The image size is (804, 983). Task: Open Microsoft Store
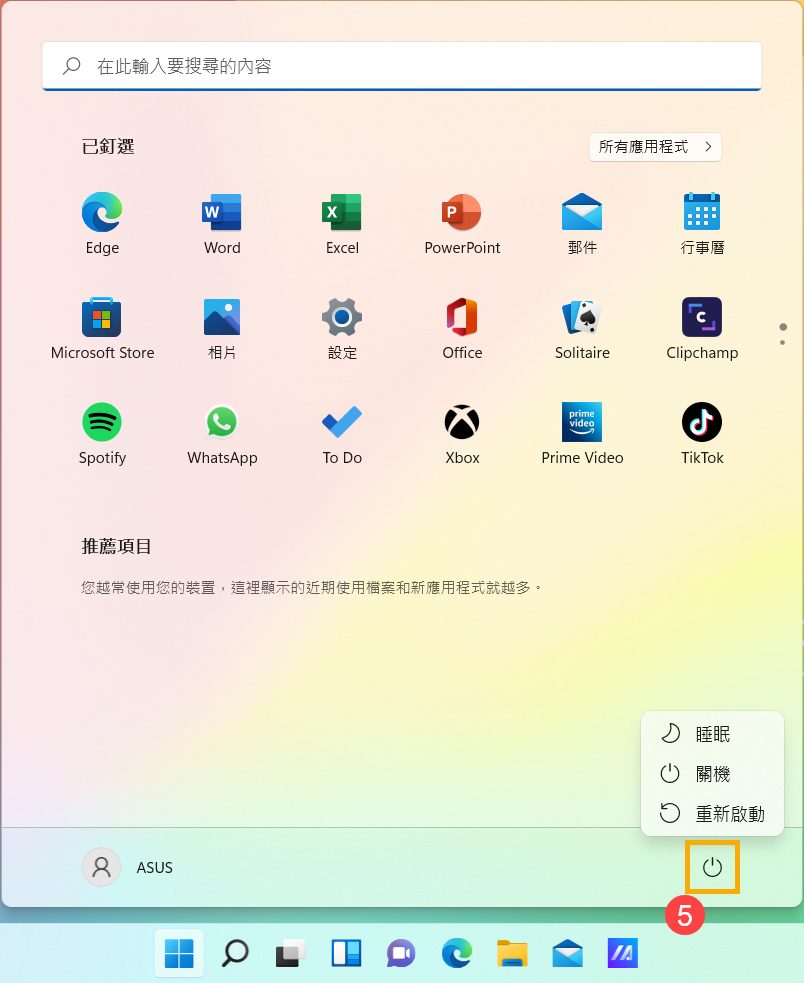[102, 318]
